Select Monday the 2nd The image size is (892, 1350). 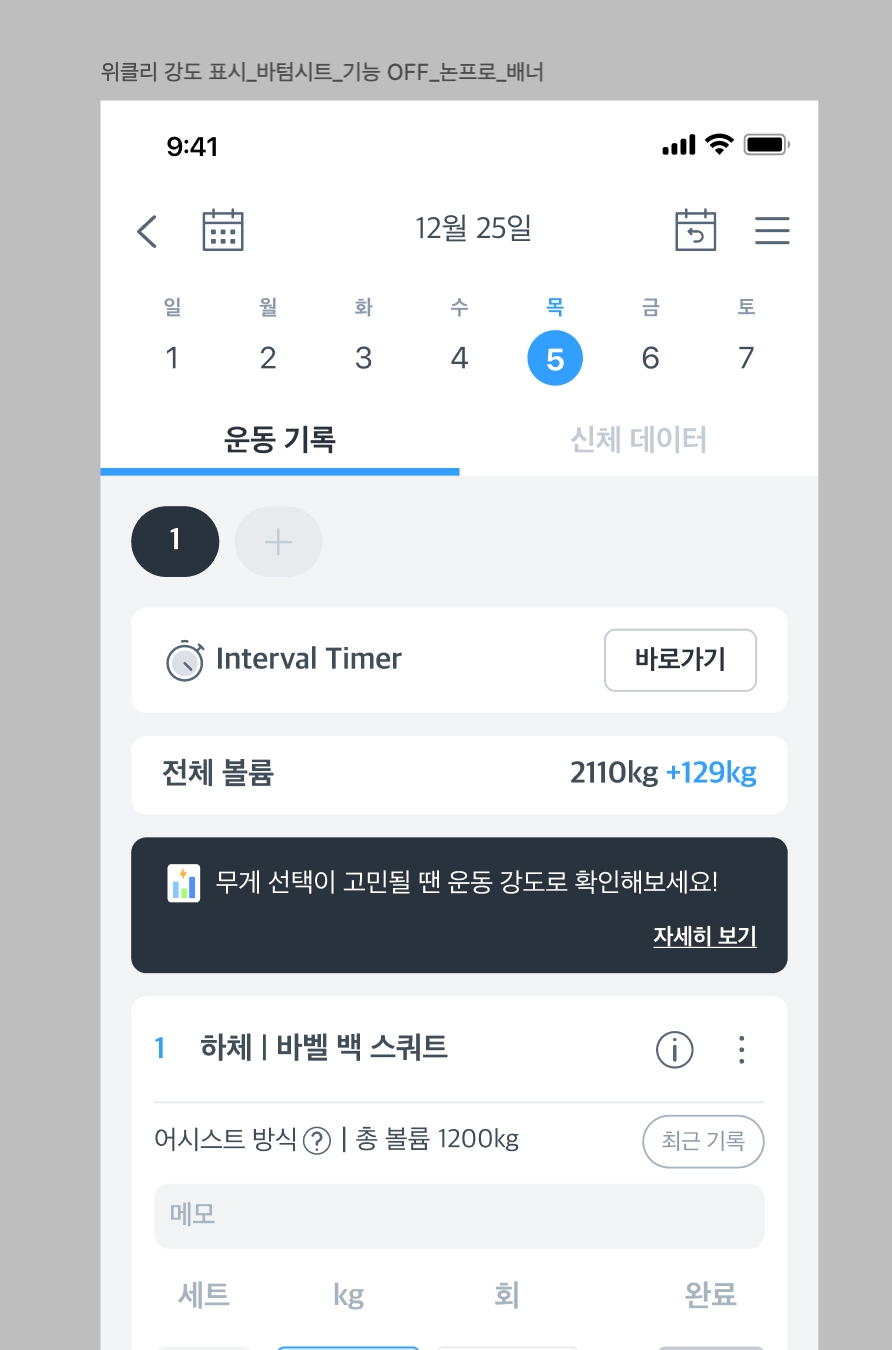(268, 357)
